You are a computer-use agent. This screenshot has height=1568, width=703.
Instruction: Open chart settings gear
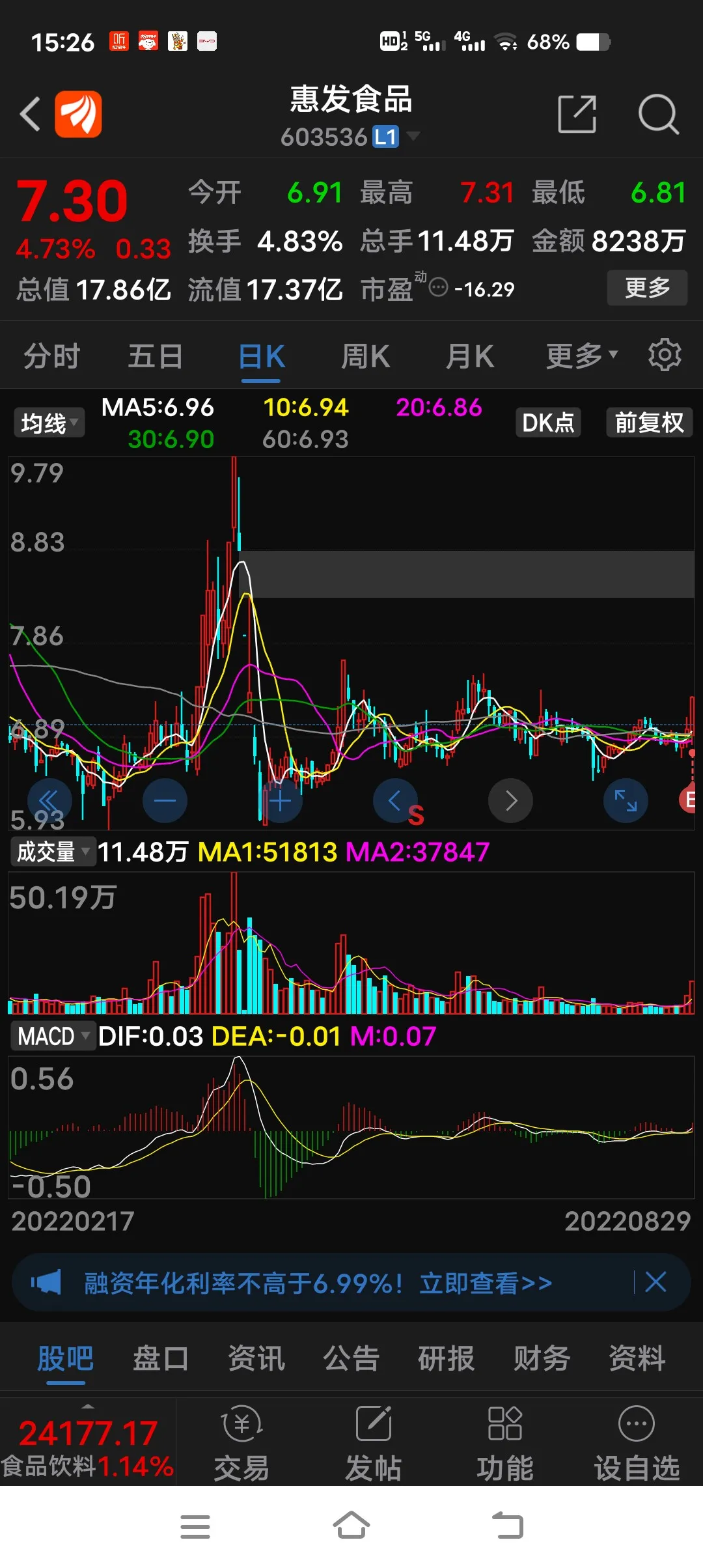point(665,355)
